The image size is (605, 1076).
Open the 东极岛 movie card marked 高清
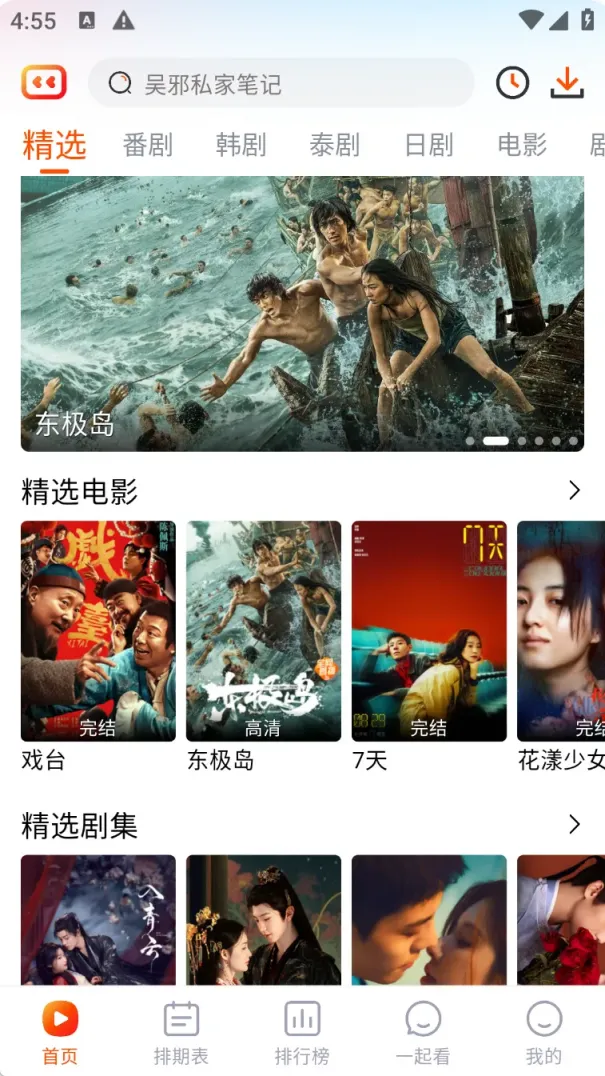tap(263, 631)
